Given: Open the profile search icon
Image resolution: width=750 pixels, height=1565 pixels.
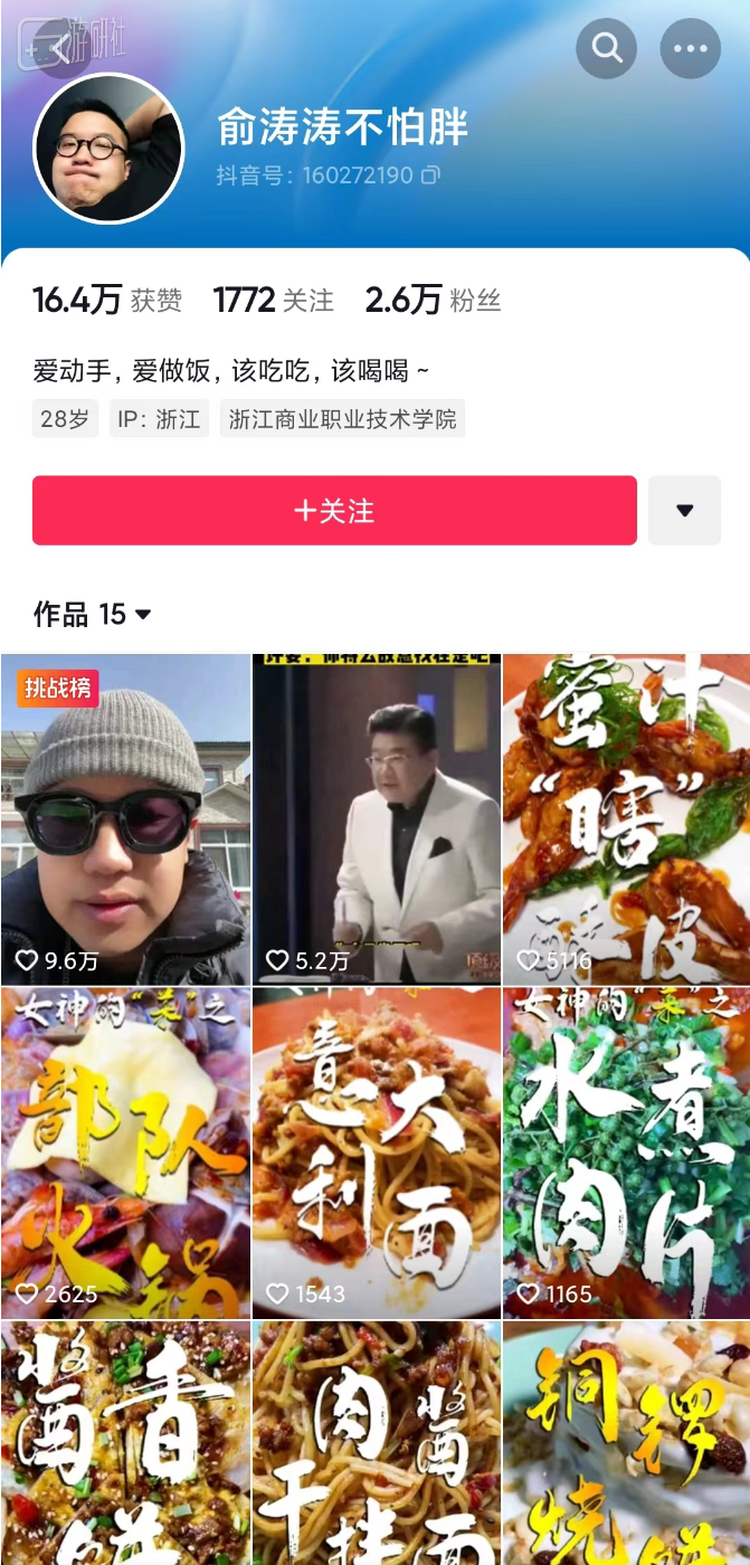Looking at the screenshot, I should (606, 47).
